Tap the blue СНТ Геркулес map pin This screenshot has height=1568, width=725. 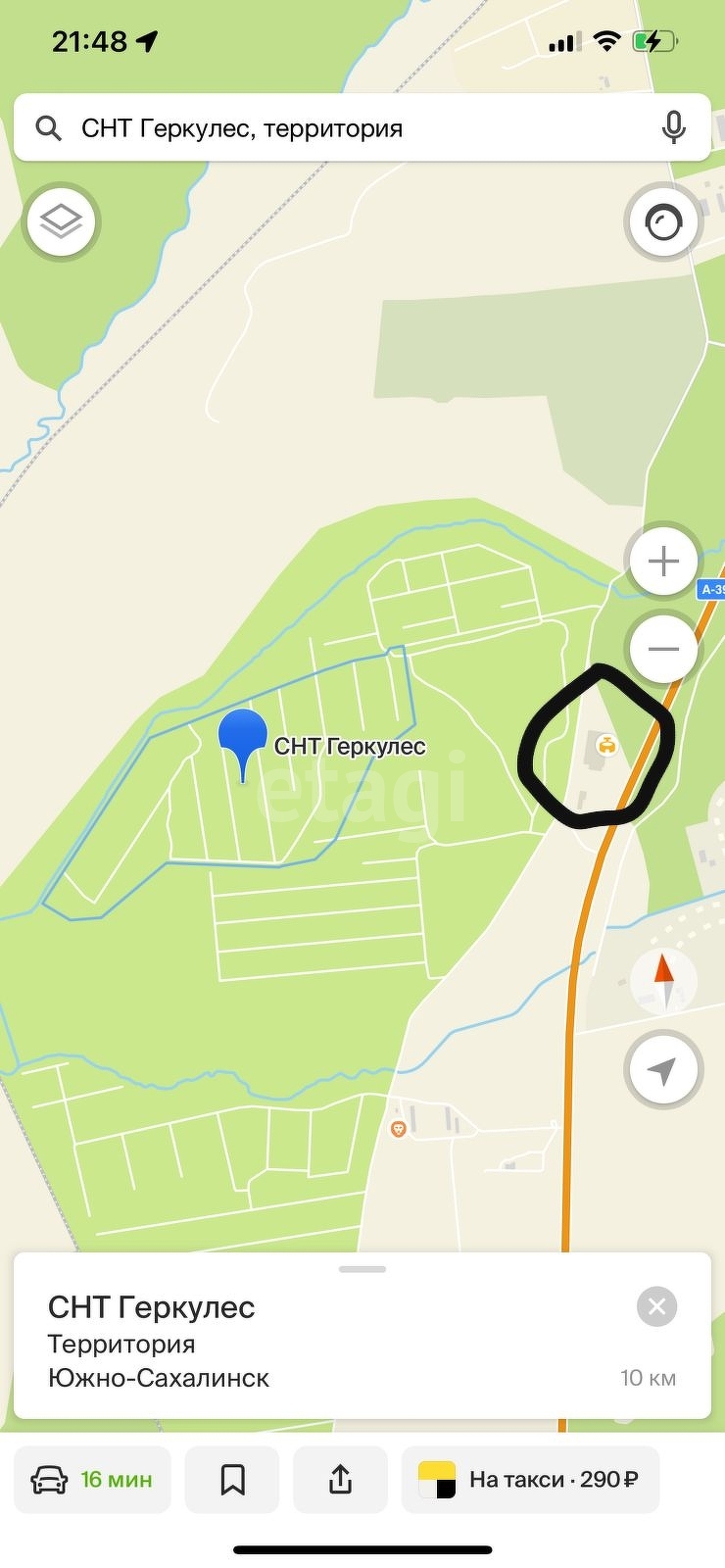tap(242, 739)
